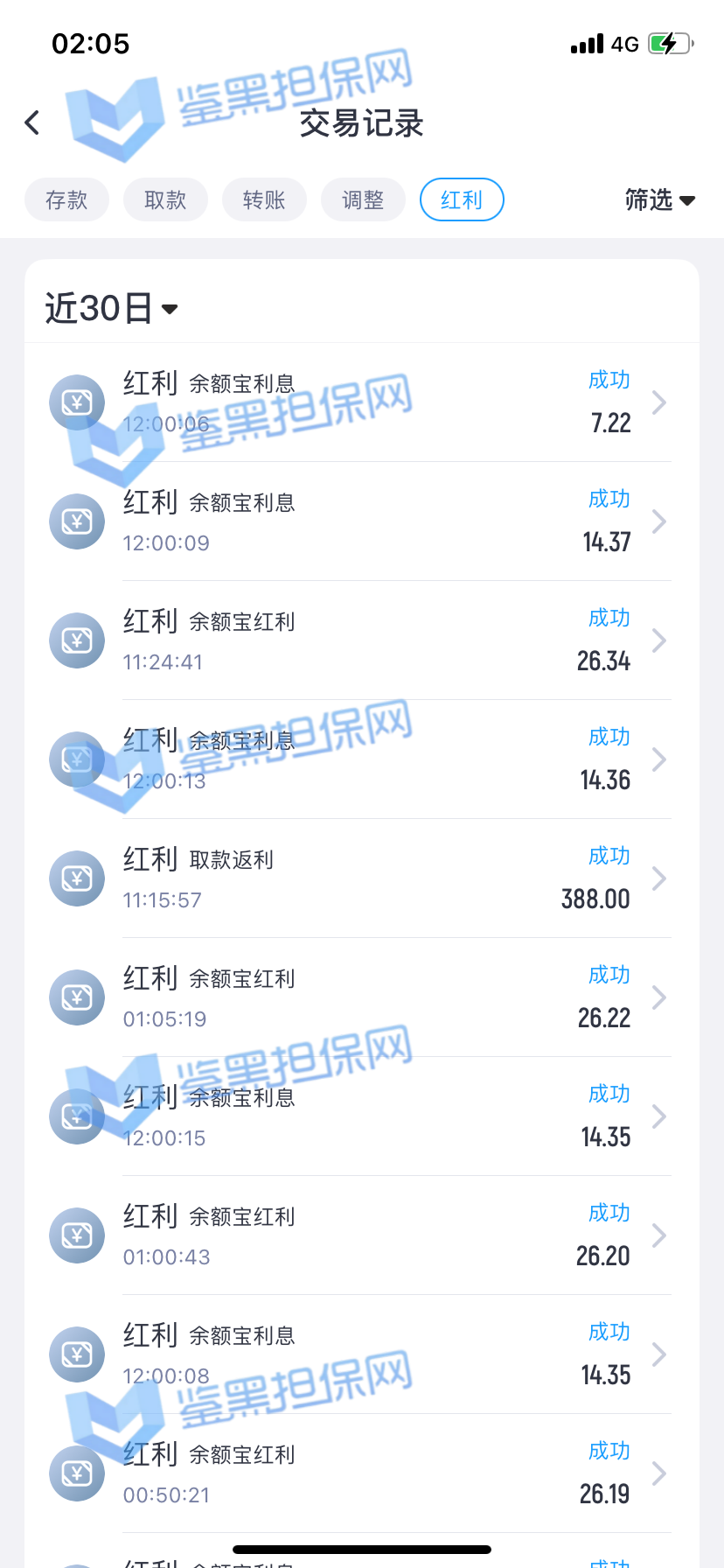Open the 26.34 余额宝红利 record
This screenshot has width=724, height=1568.
coord(362,640)
